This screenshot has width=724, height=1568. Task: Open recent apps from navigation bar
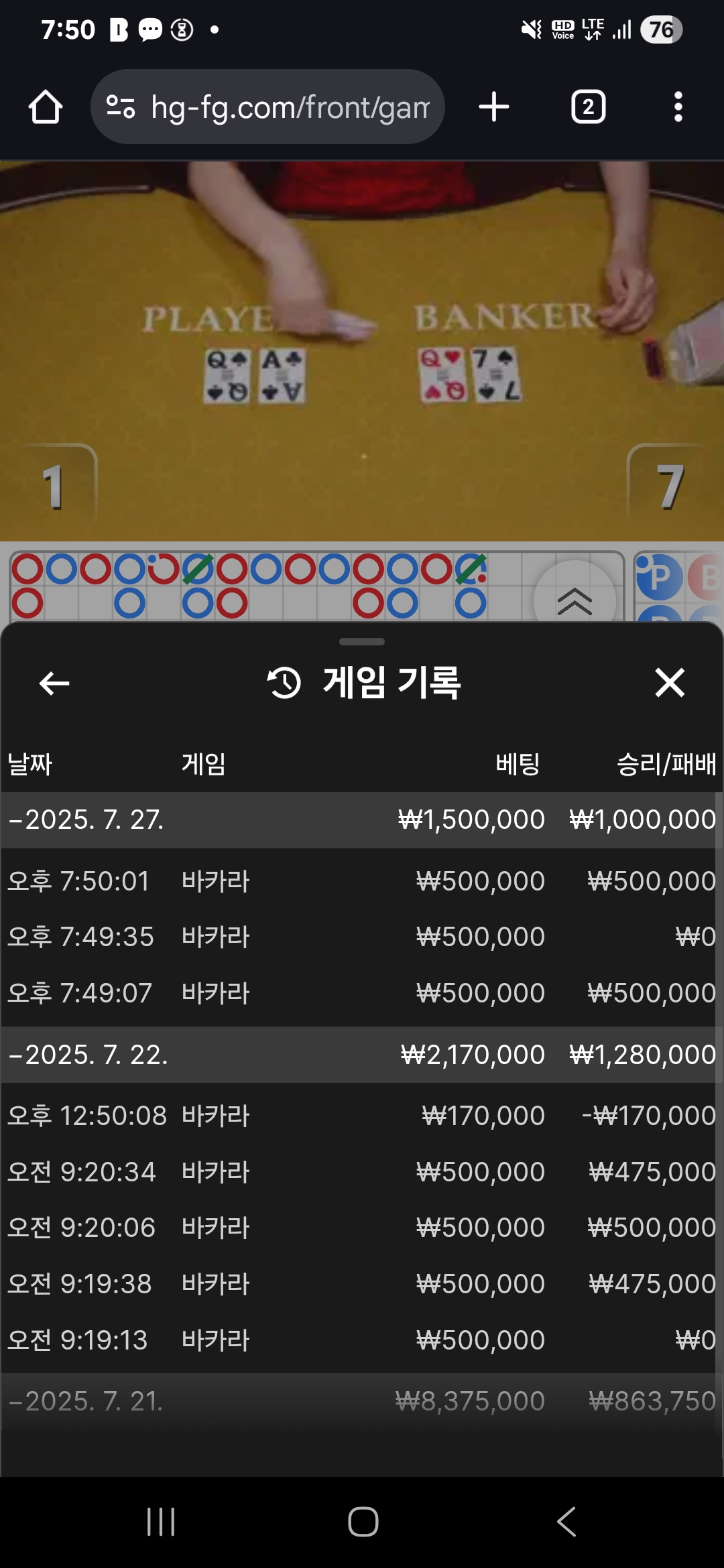coord(161,1521)
